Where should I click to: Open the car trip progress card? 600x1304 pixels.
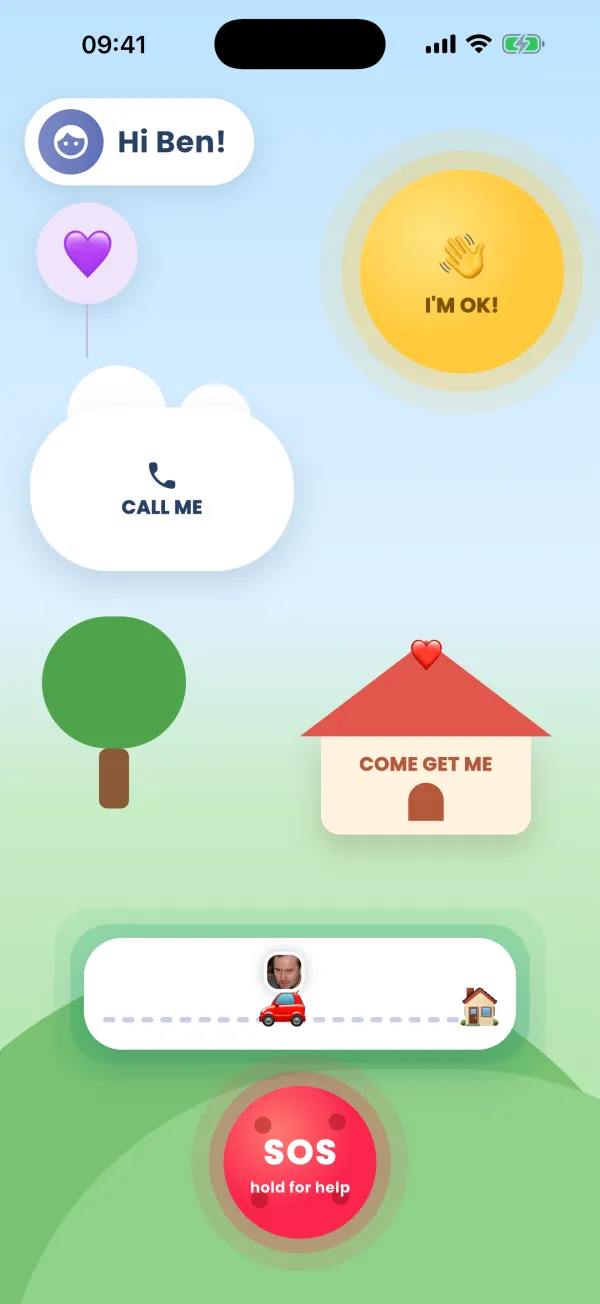(x=300, y=994)
